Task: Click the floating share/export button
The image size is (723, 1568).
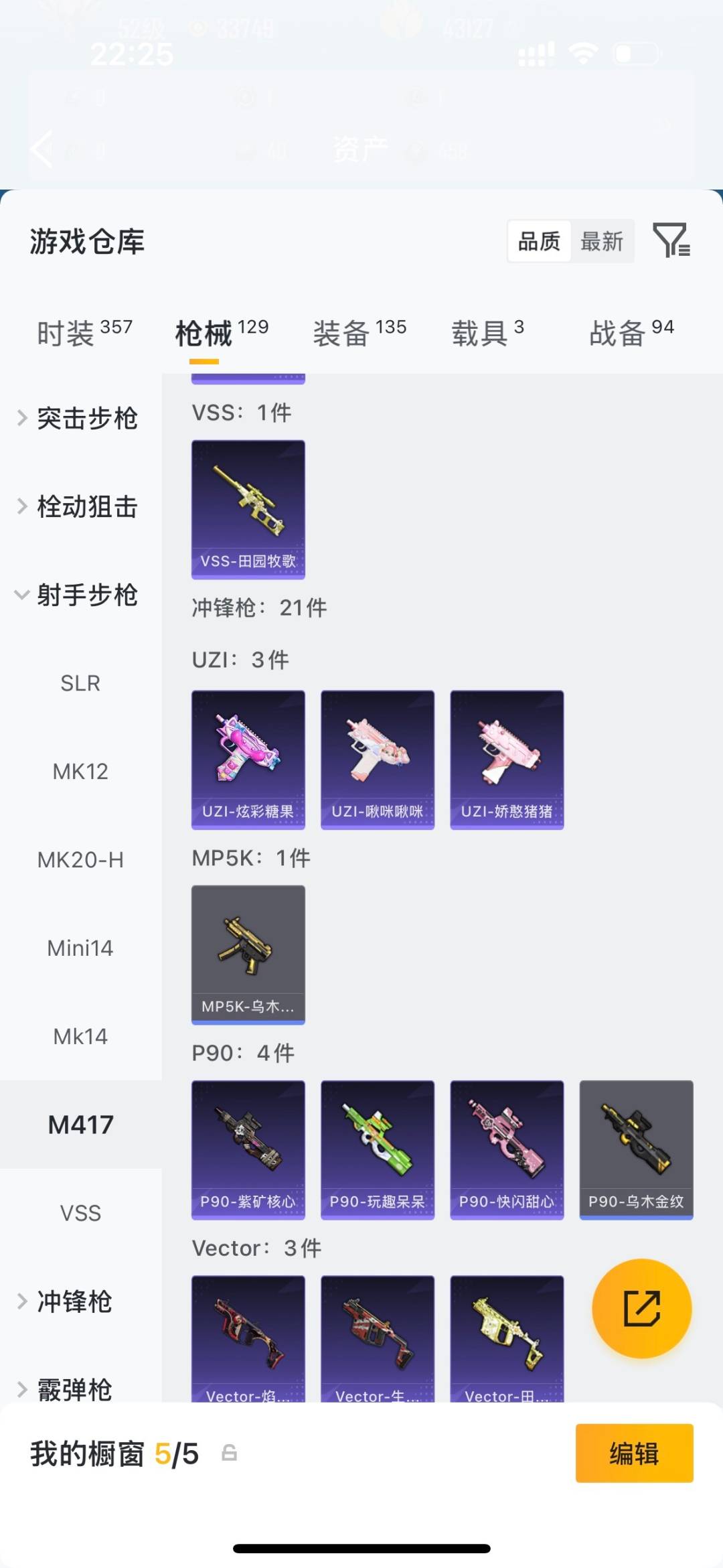Action: (641, 1307)
